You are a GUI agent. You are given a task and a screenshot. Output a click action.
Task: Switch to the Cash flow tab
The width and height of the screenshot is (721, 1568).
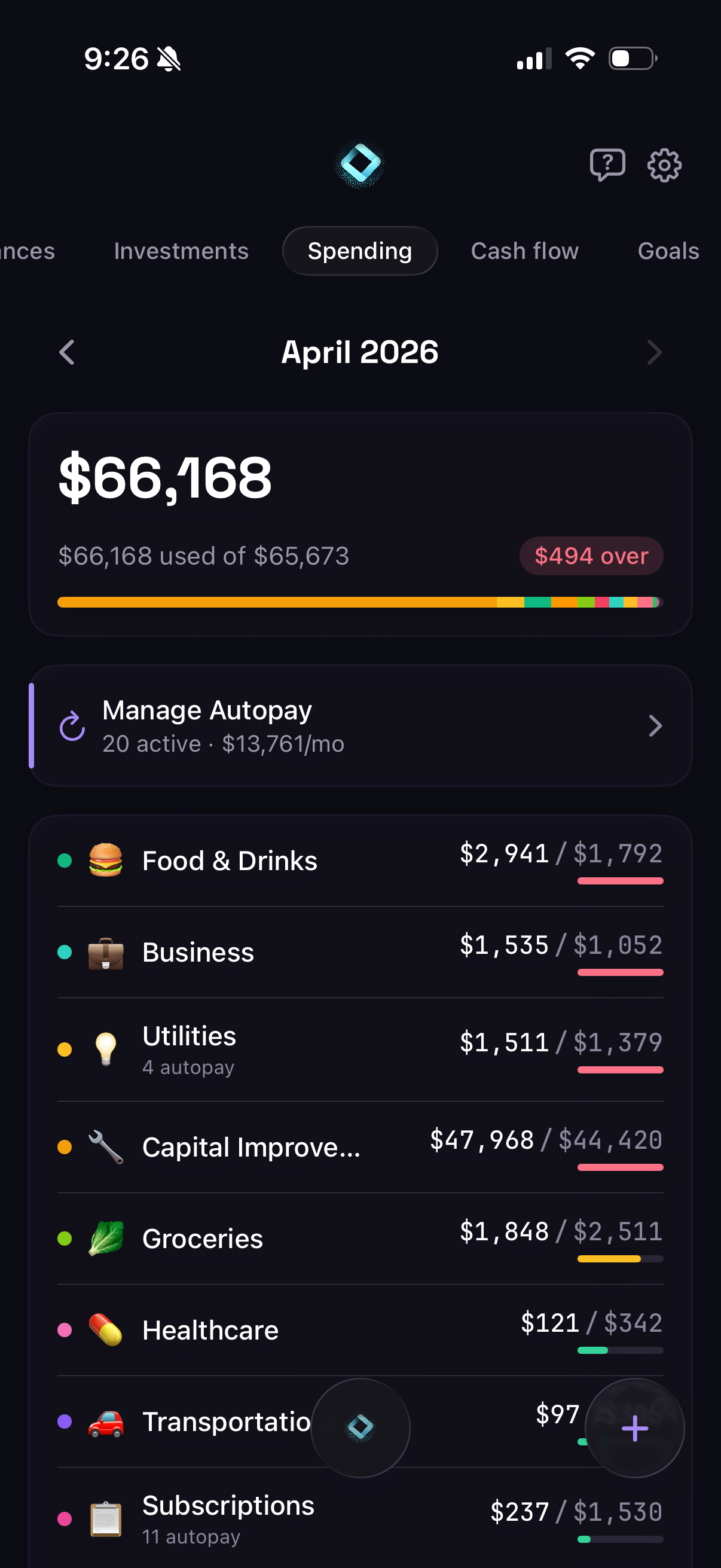[x=524, y=251]
